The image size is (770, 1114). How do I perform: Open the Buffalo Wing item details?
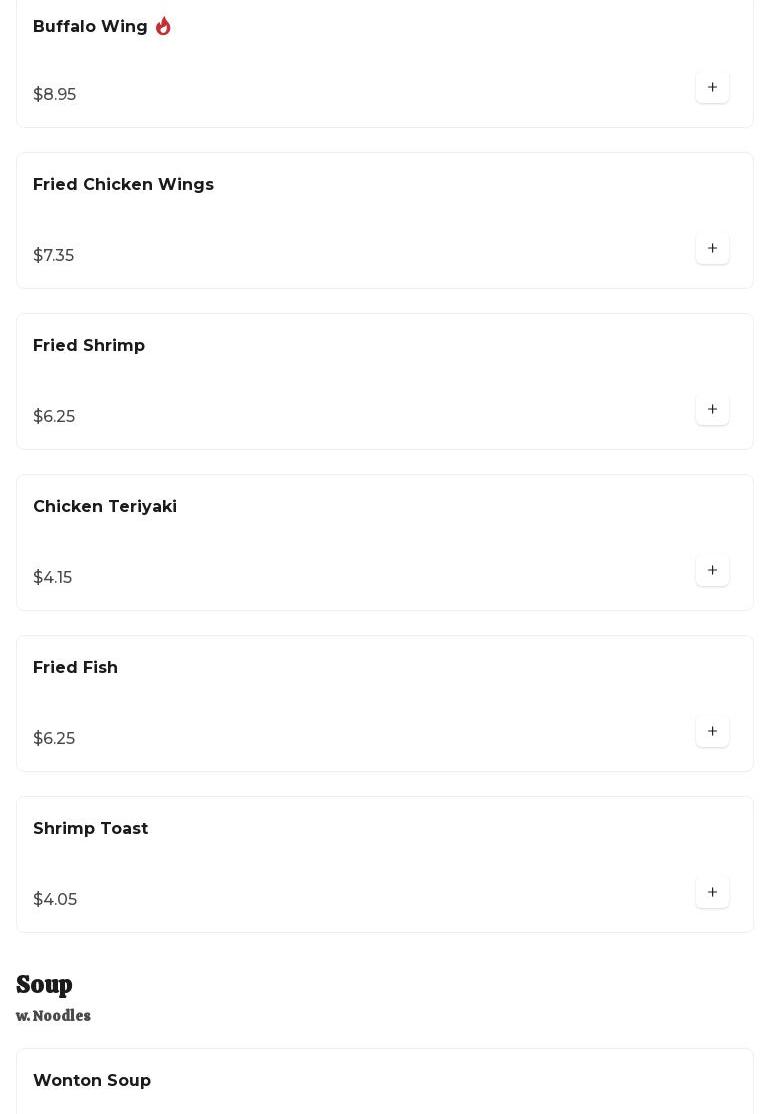(90, 27)
